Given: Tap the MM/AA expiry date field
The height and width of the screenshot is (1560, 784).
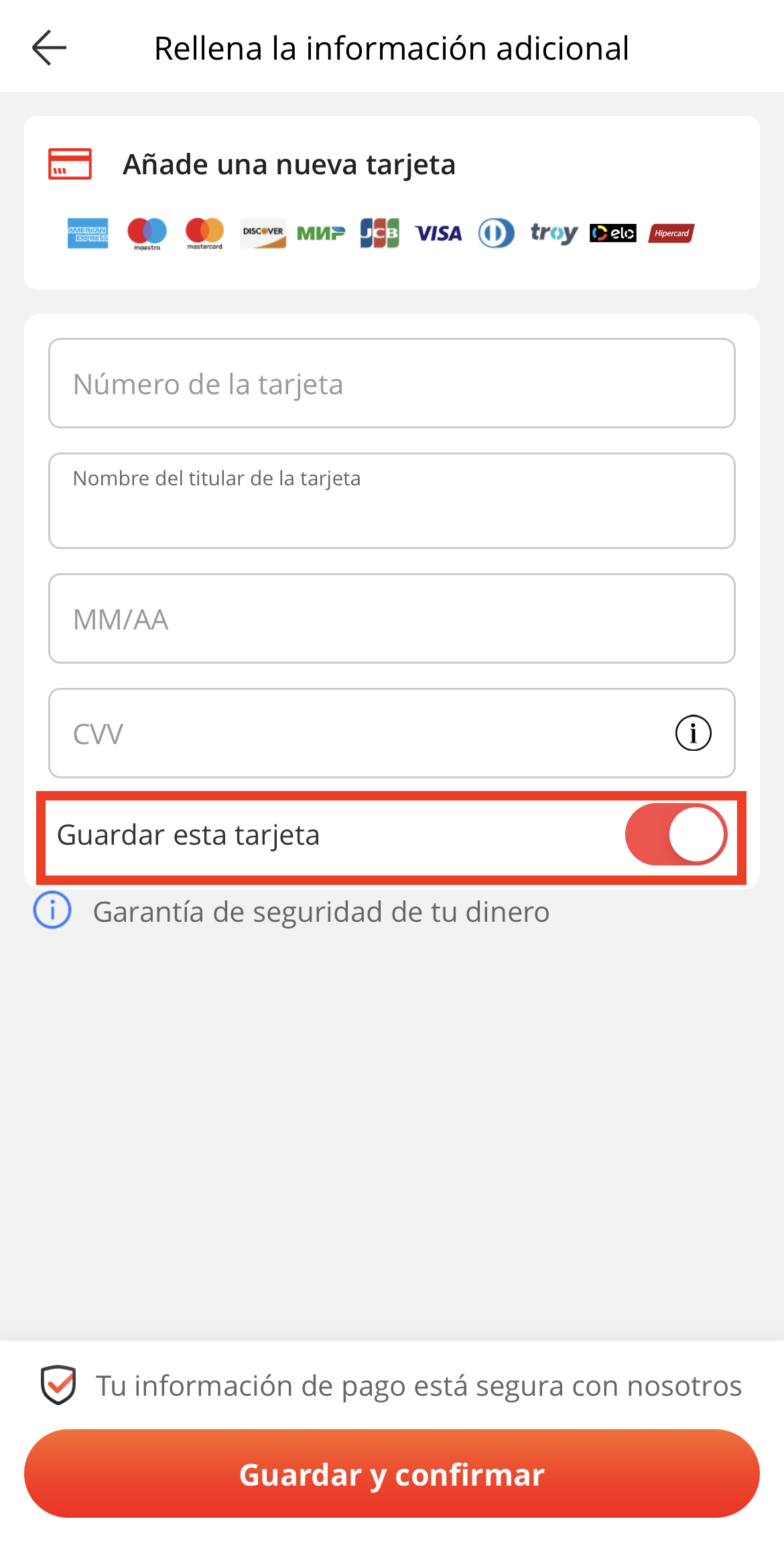Looking at the screenshot, I should tap(391, 619).
